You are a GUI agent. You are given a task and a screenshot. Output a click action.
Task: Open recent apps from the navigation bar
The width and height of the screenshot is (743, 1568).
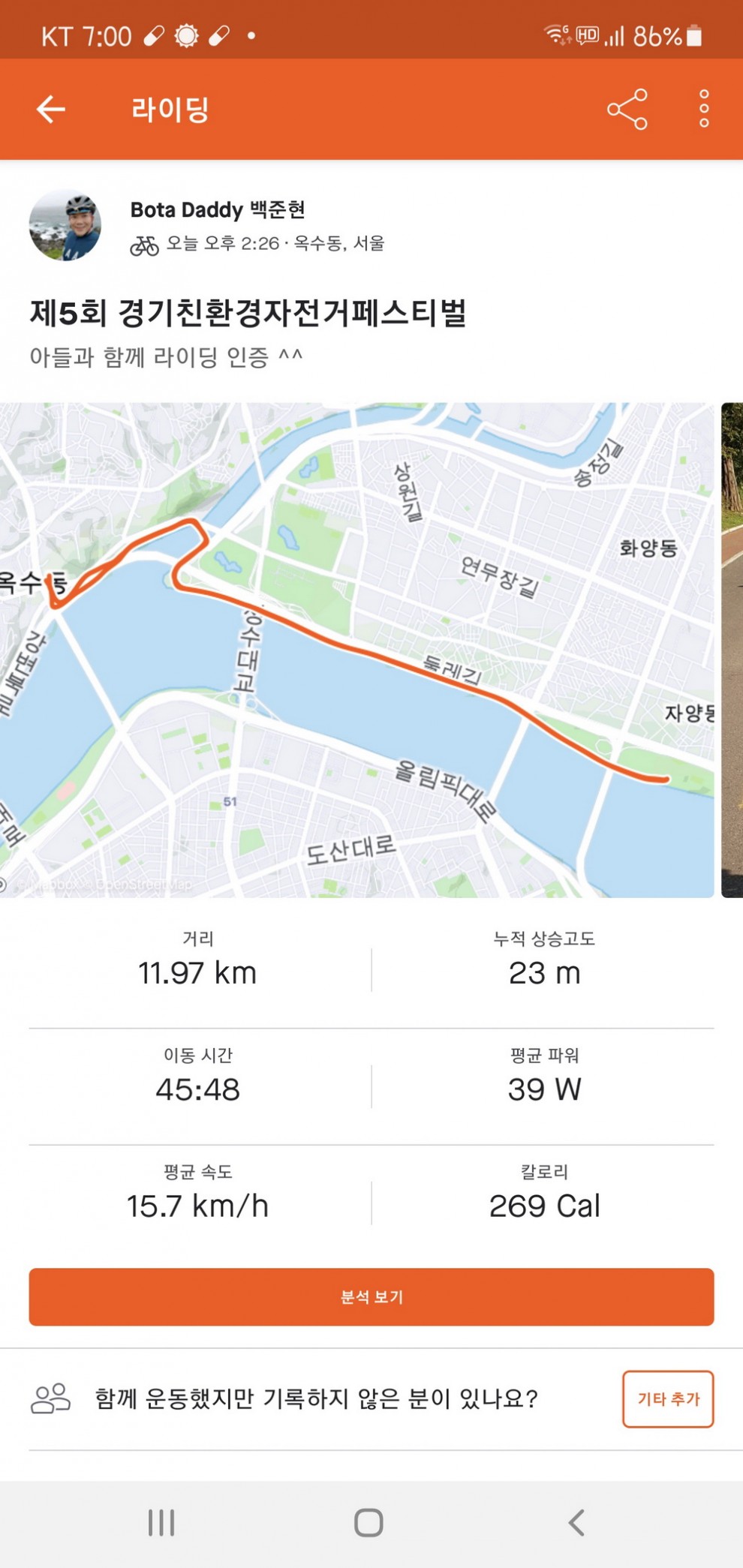point(161,1523)
